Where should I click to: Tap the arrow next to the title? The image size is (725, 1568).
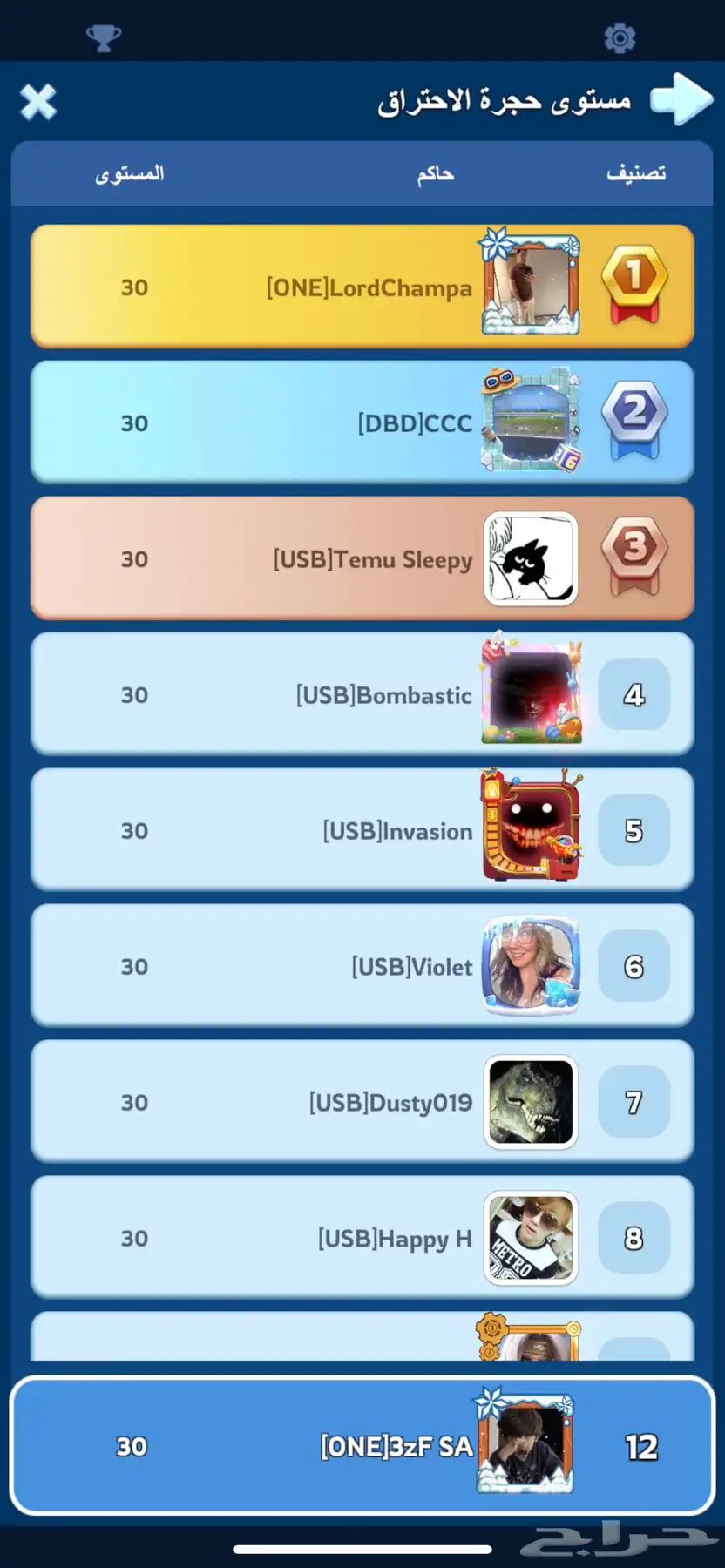(x=681, y=99)
